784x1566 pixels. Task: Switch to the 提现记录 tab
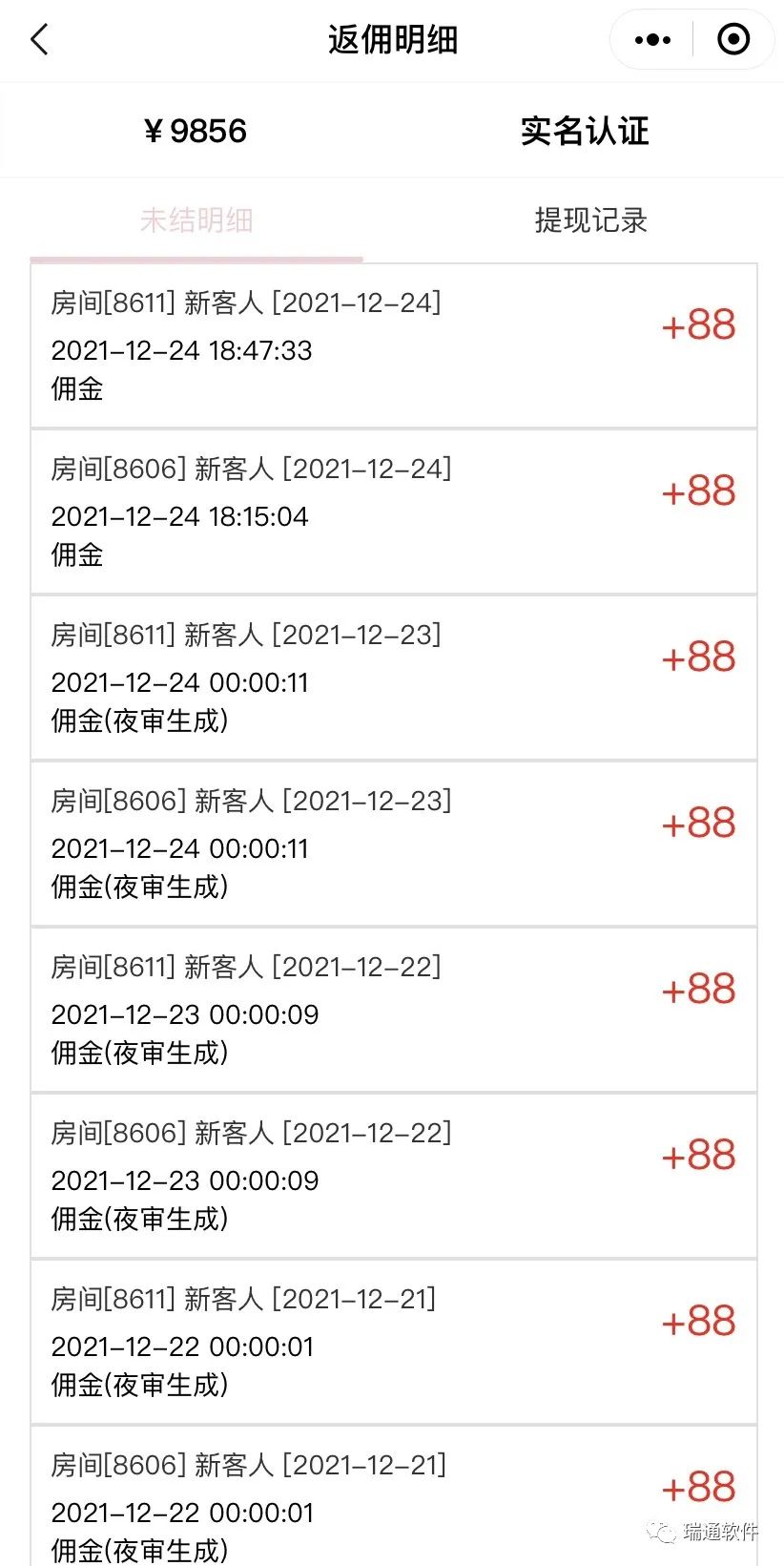click(x=590, y=220)
